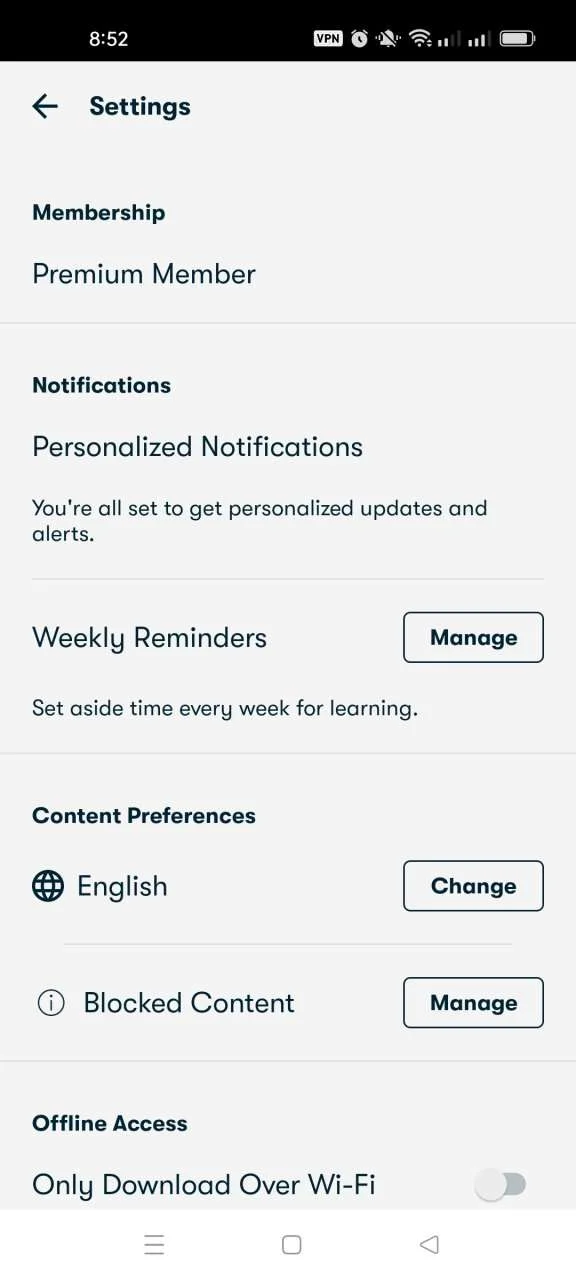Manage Blocked Content
576x1280 pixels.
coord(473,1003)
